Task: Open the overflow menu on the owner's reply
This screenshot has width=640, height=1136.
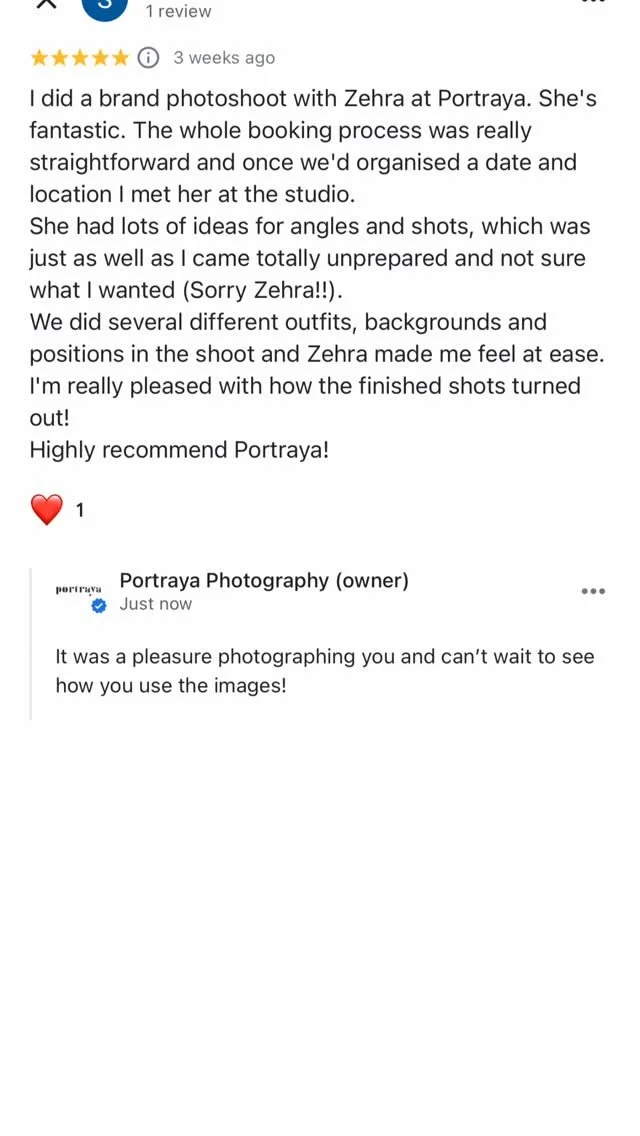Action: point(593,591)
